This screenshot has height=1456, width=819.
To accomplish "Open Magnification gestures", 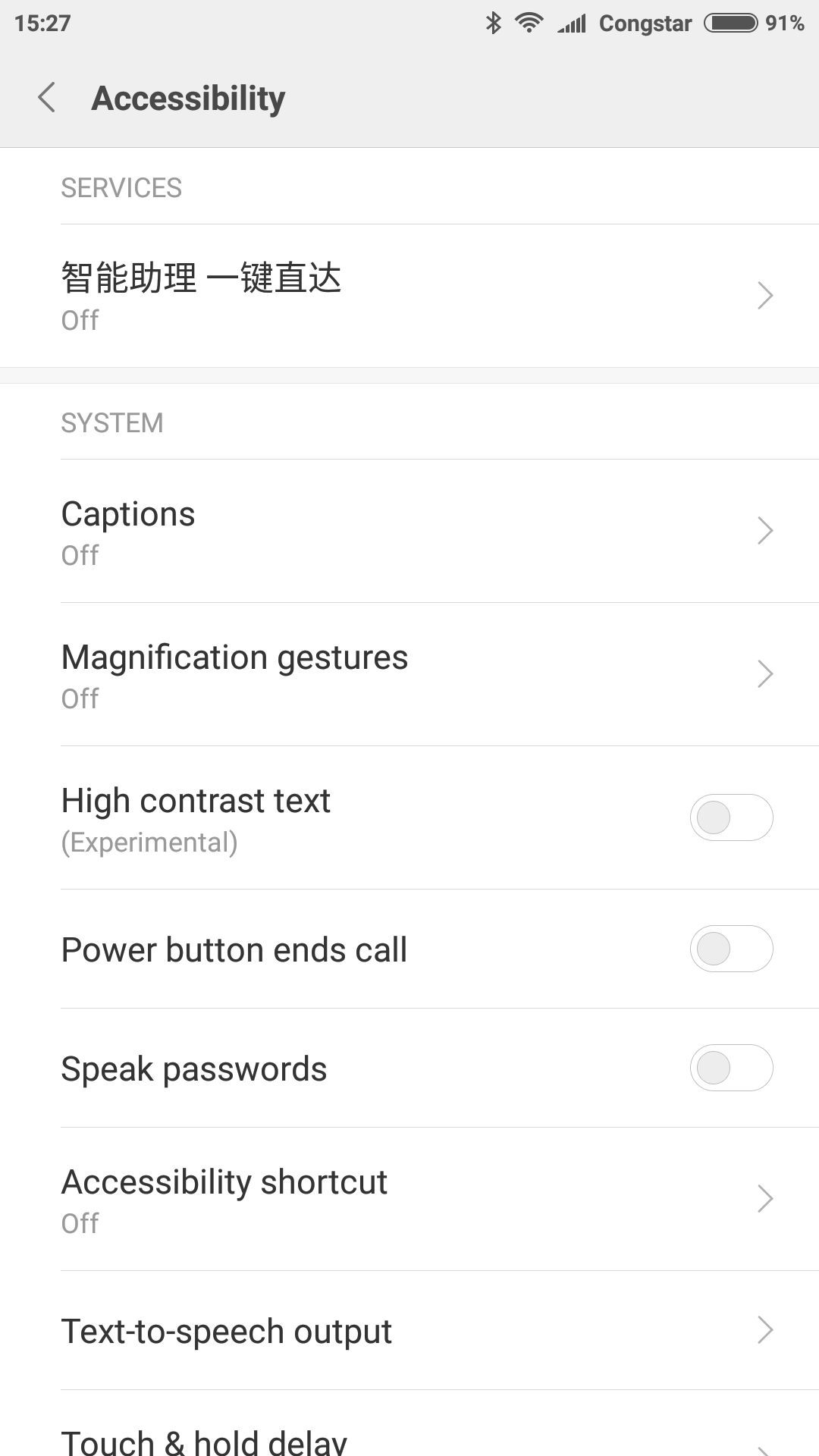I will point(409,674).
